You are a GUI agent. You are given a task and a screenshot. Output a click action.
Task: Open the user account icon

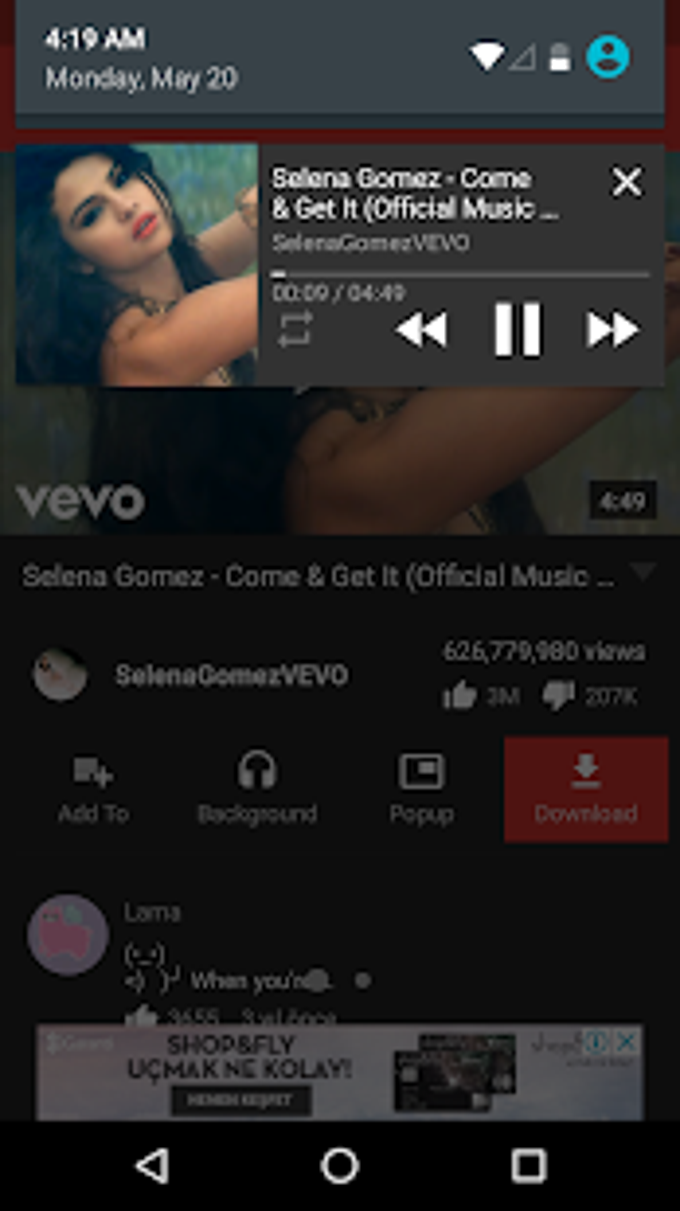pyautogui.click(x=607, y=56)
